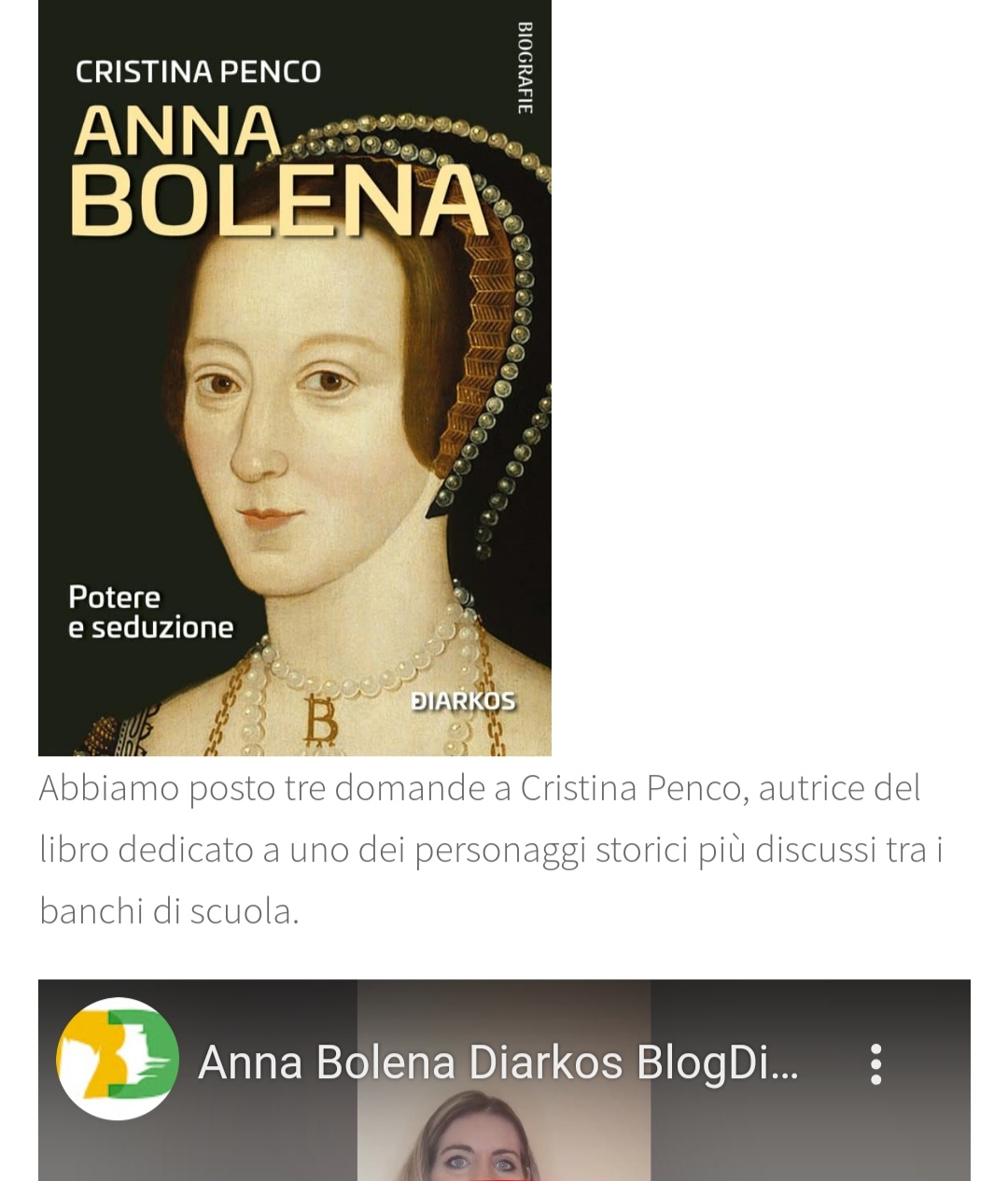Open the channel avatar on the video

pyautogui.click(x=118, y=1060)
